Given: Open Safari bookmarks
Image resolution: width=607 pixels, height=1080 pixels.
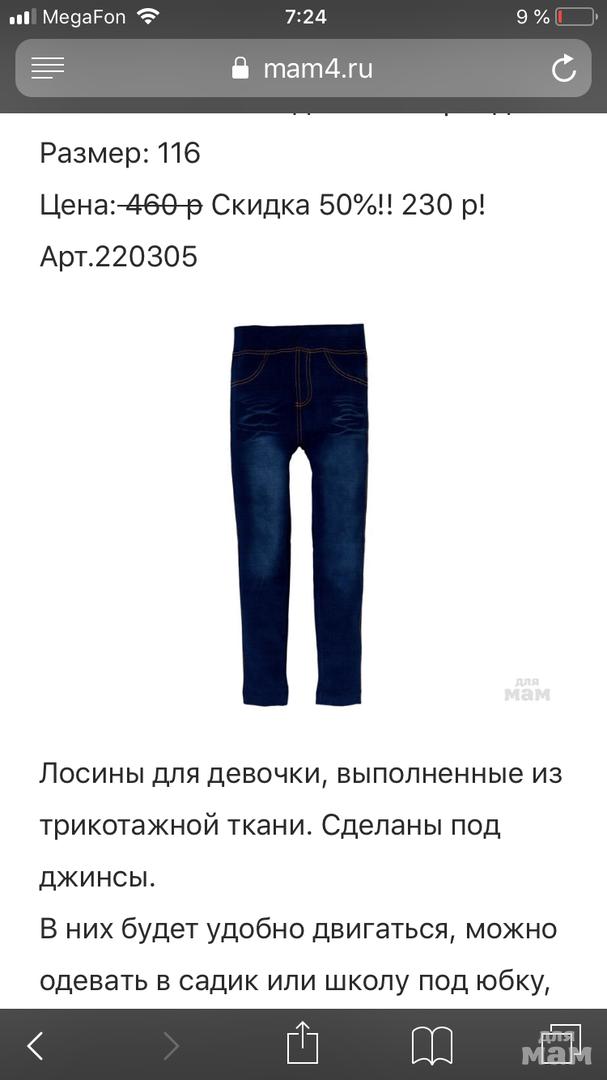Looking at the screenshot, I should [x=432, y=1046].
